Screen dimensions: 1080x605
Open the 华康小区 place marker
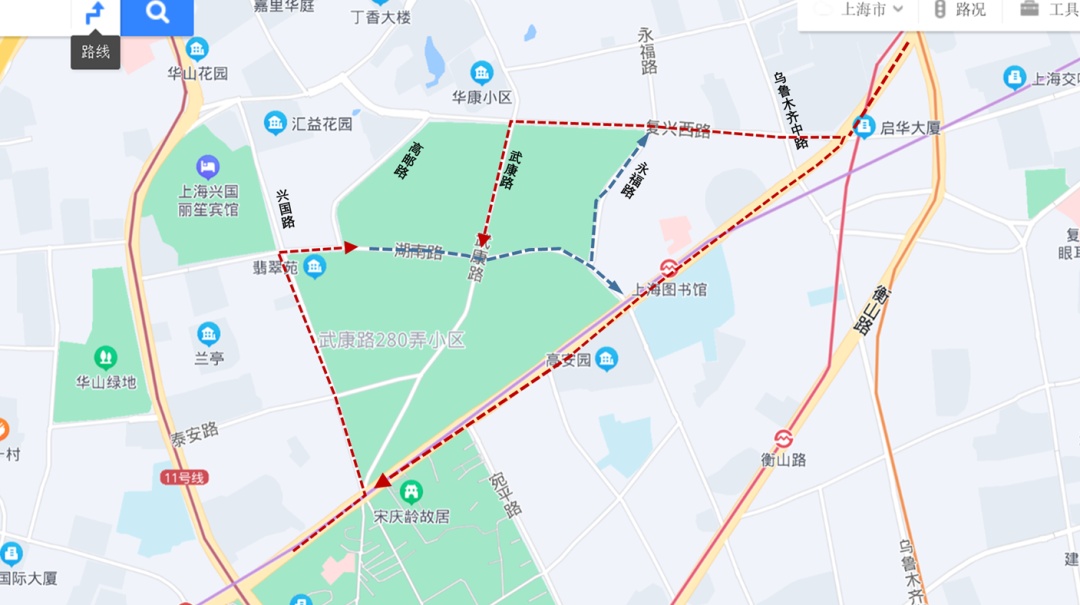(482, 73)
